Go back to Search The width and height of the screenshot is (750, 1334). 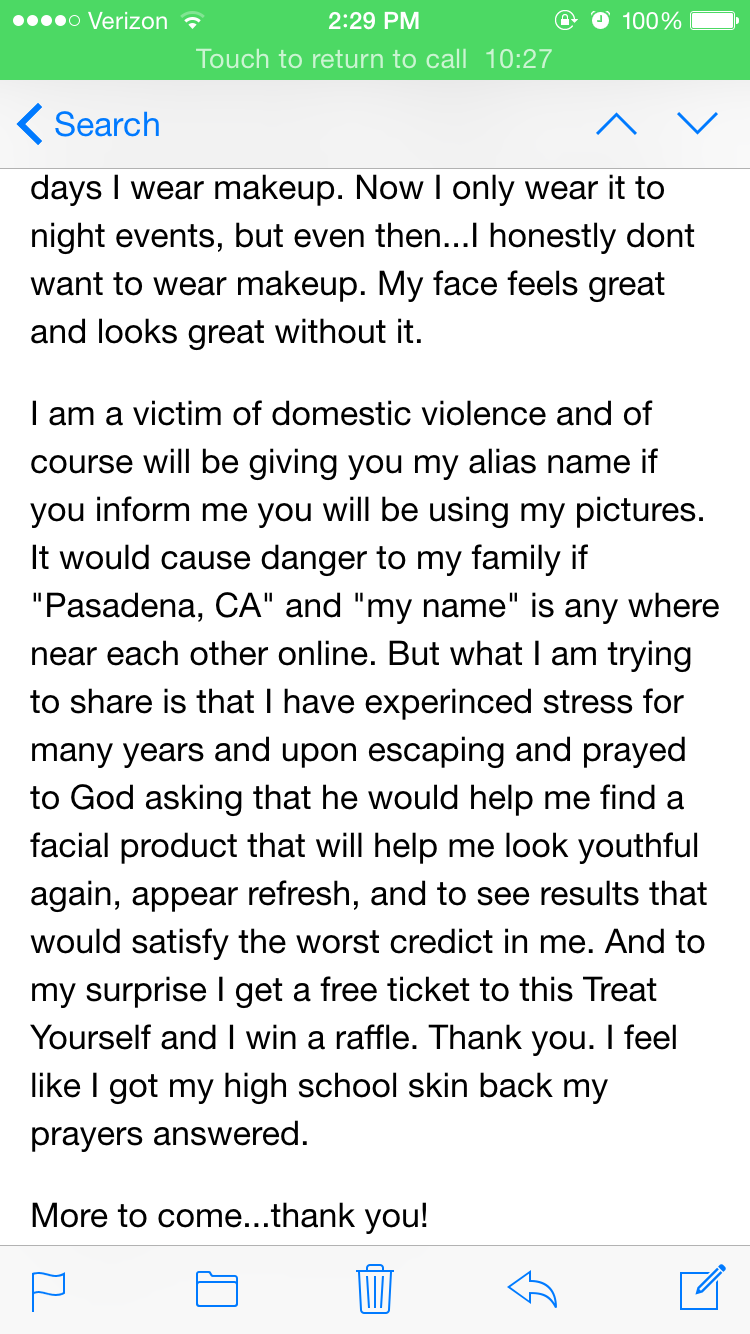tap(88, 124)
